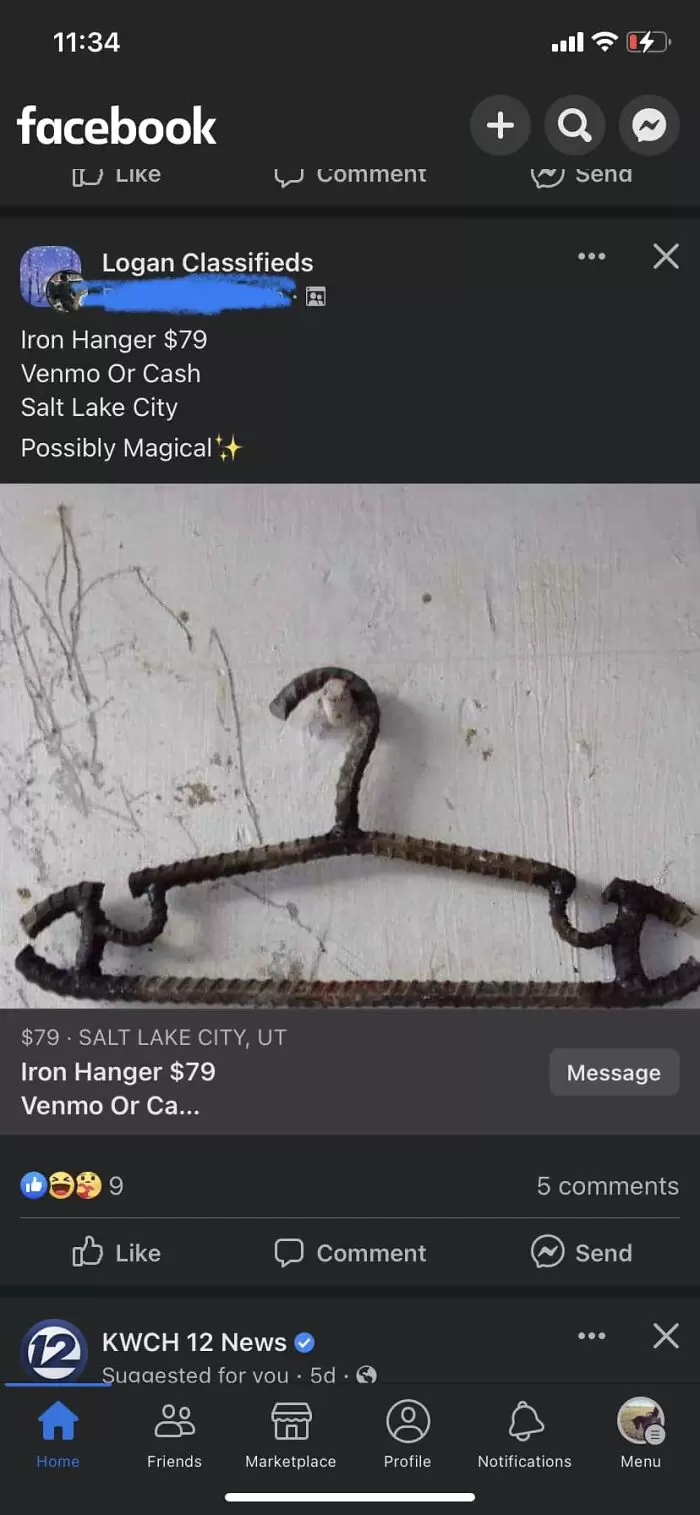Open options menu on Logan Classifieds post

click(x=591, y=257)
